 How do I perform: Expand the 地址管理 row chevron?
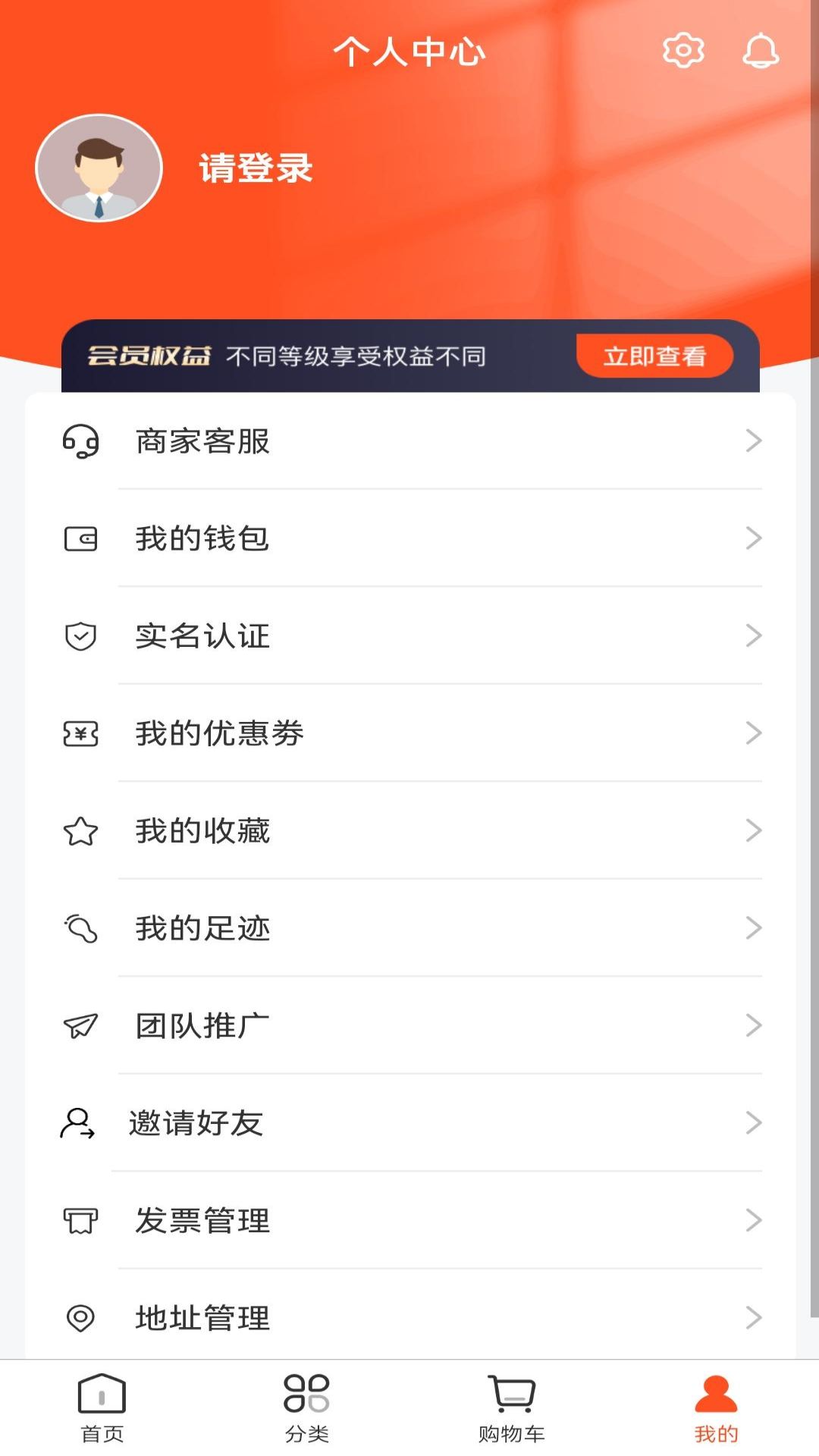coord(753,1317)
